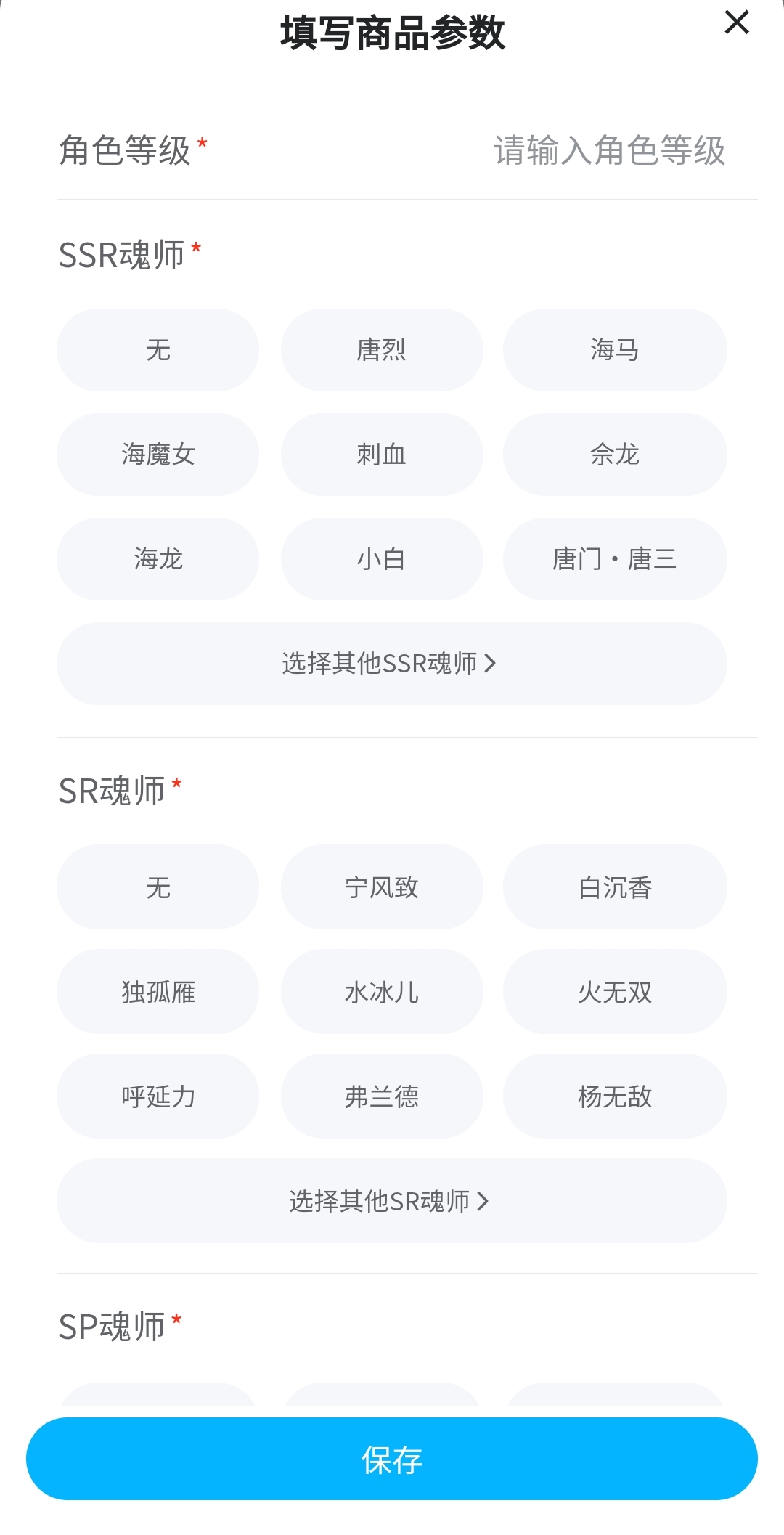Close the 填写商品参数 dialog
This screenshot has height=1535, width=784.
[736, 23]
